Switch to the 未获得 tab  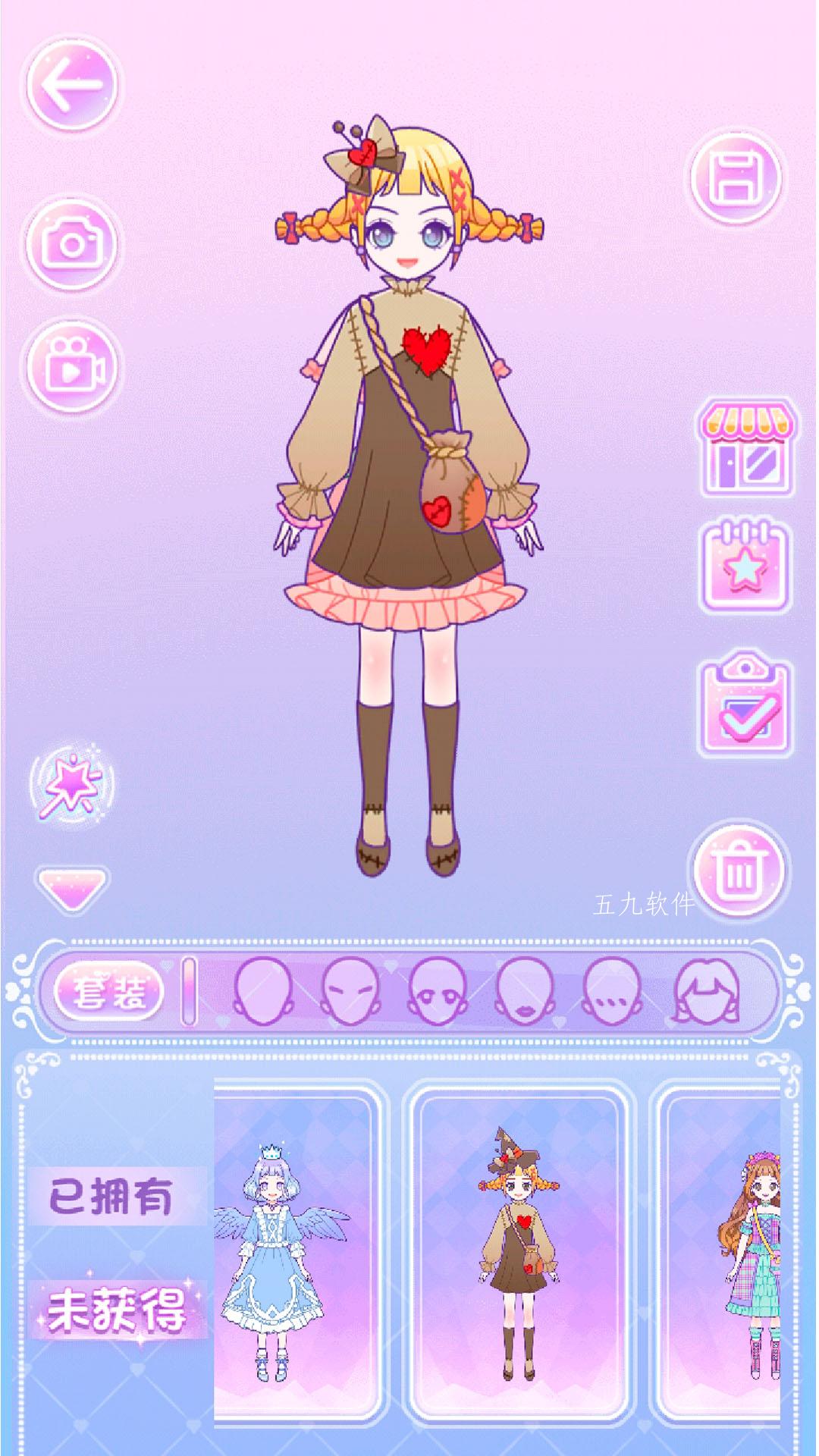pos(118,1310)
